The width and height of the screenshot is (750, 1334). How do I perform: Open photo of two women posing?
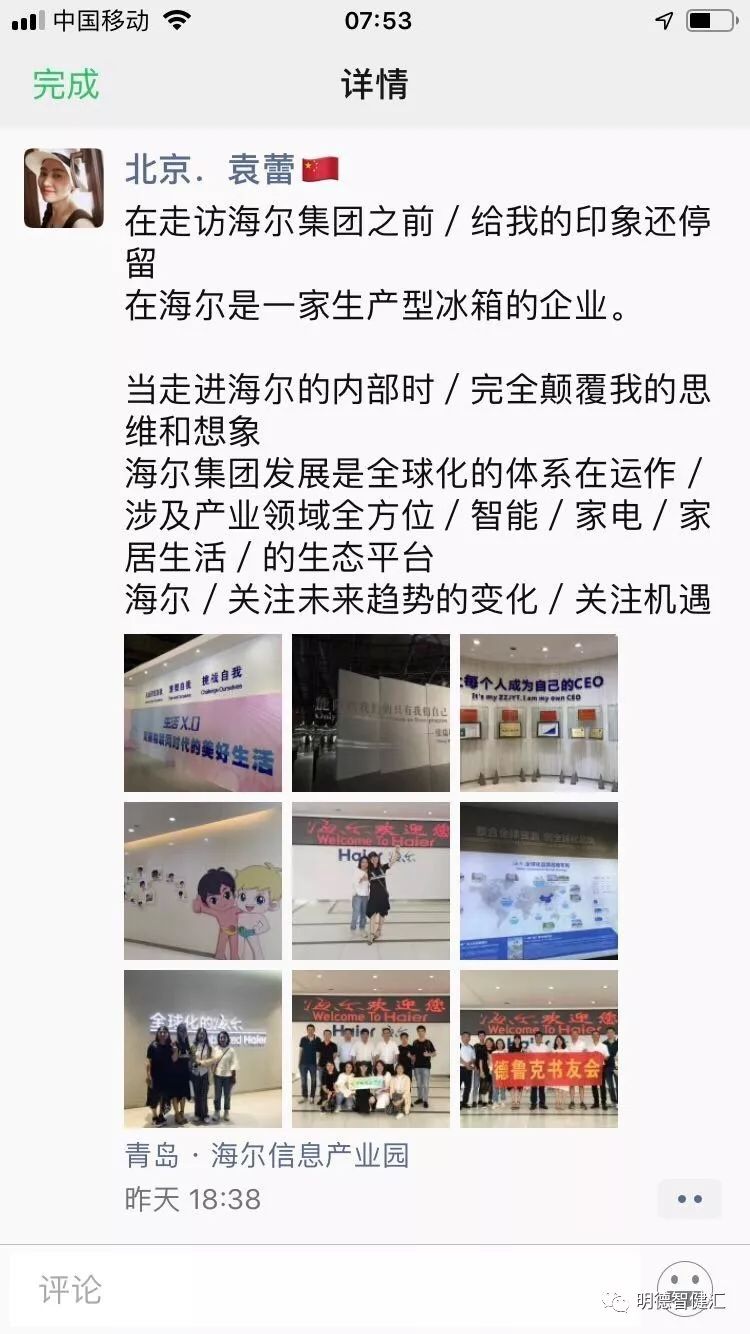(371, 881)
